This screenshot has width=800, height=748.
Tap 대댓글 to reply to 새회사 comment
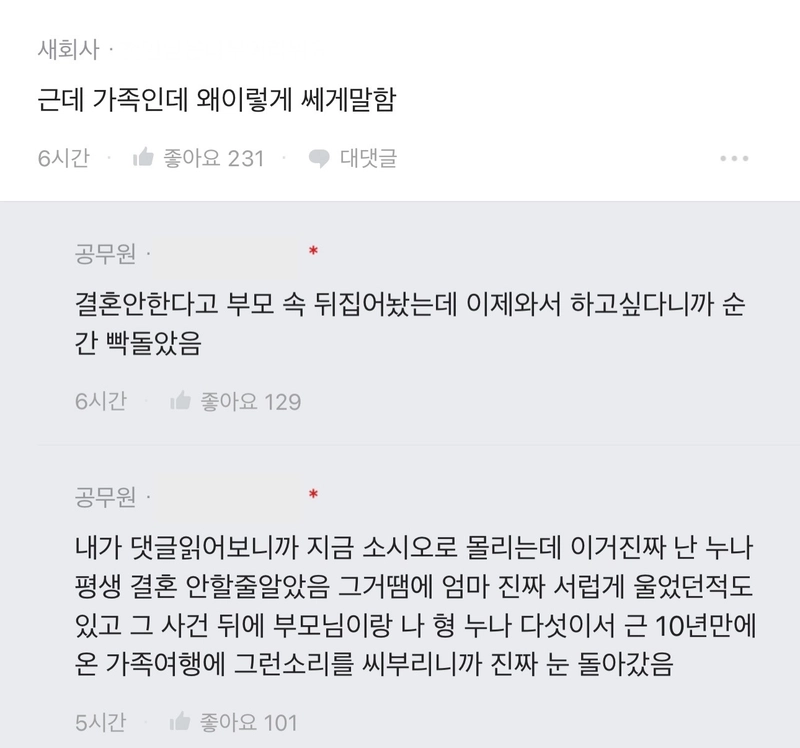pyautogui.click(x=354, y=158)
